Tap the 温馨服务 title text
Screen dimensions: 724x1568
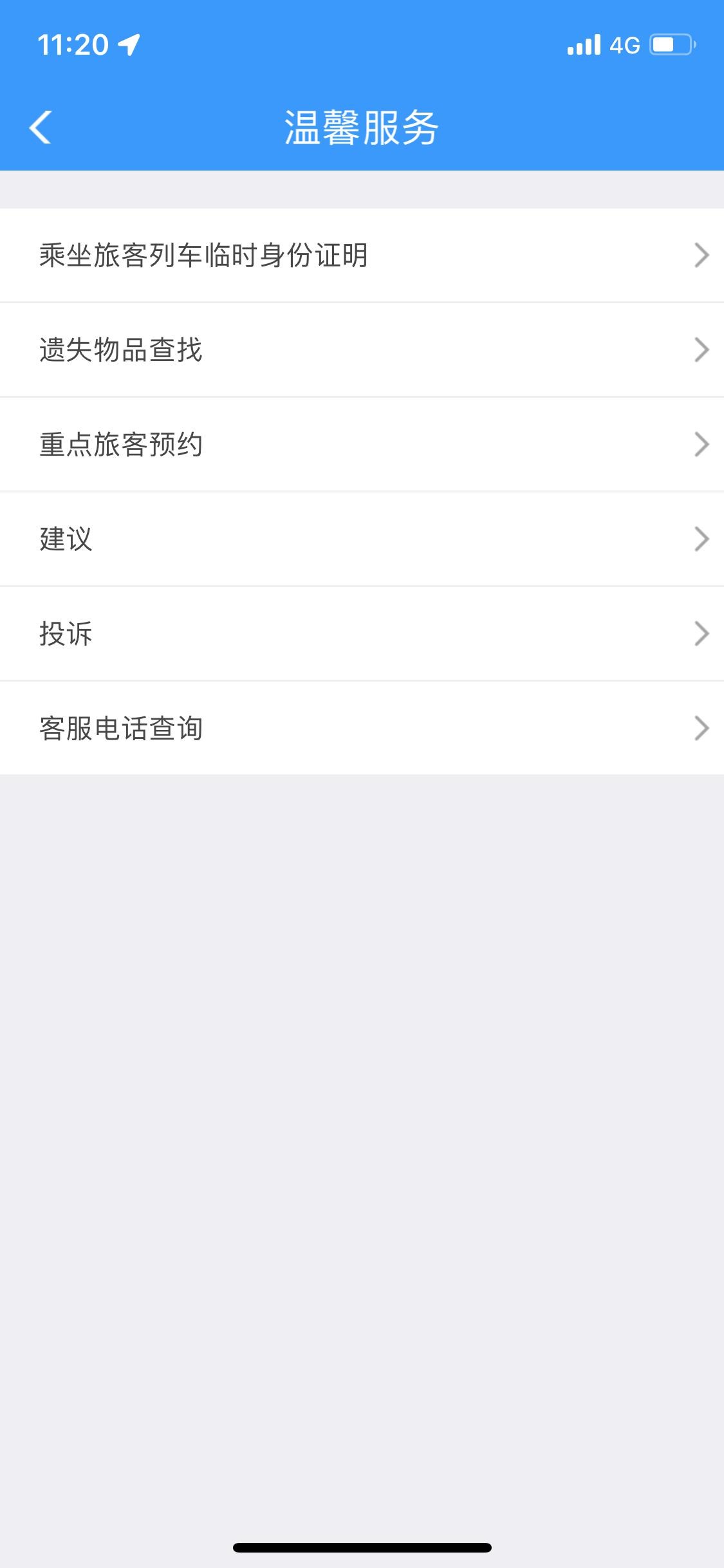[362, 126]
